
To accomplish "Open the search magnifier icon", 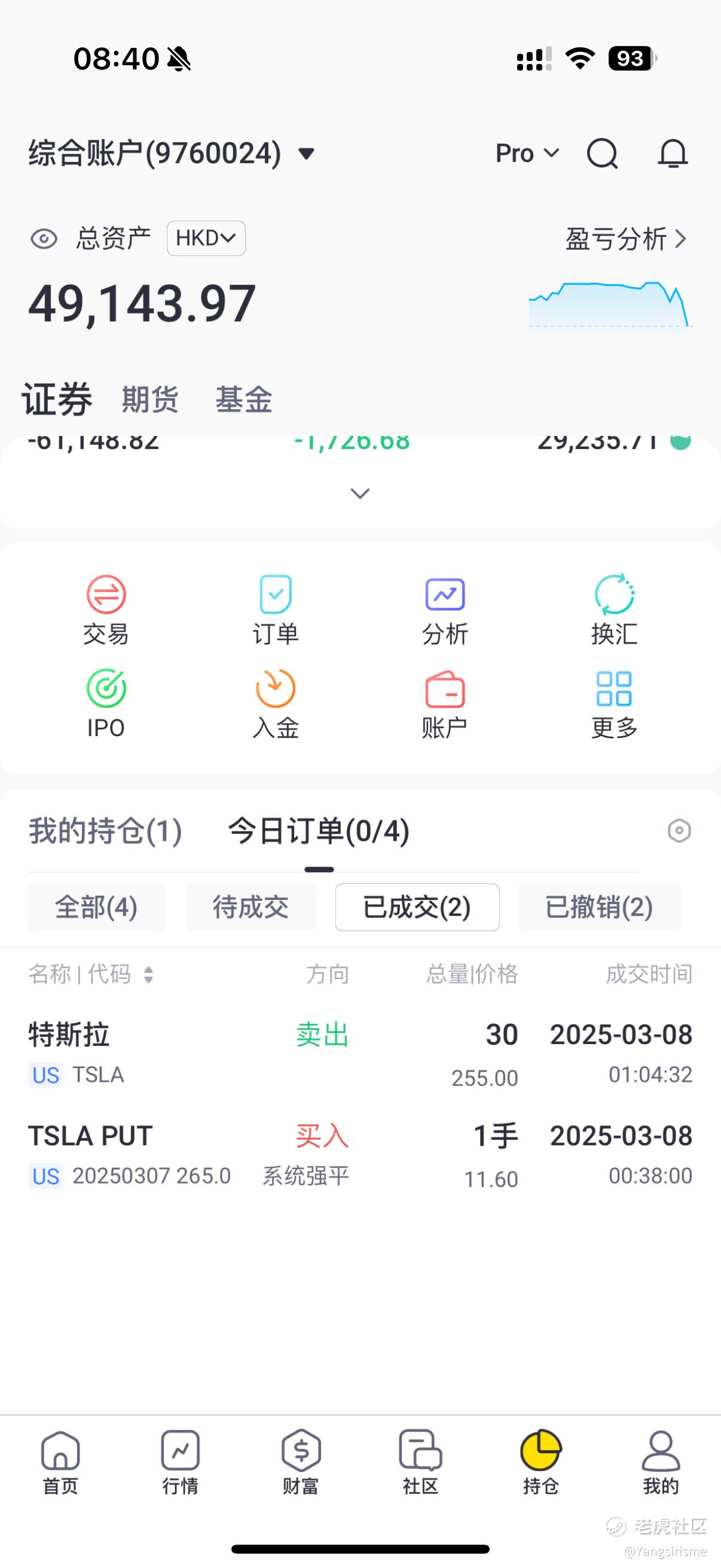I will [602, 153].
